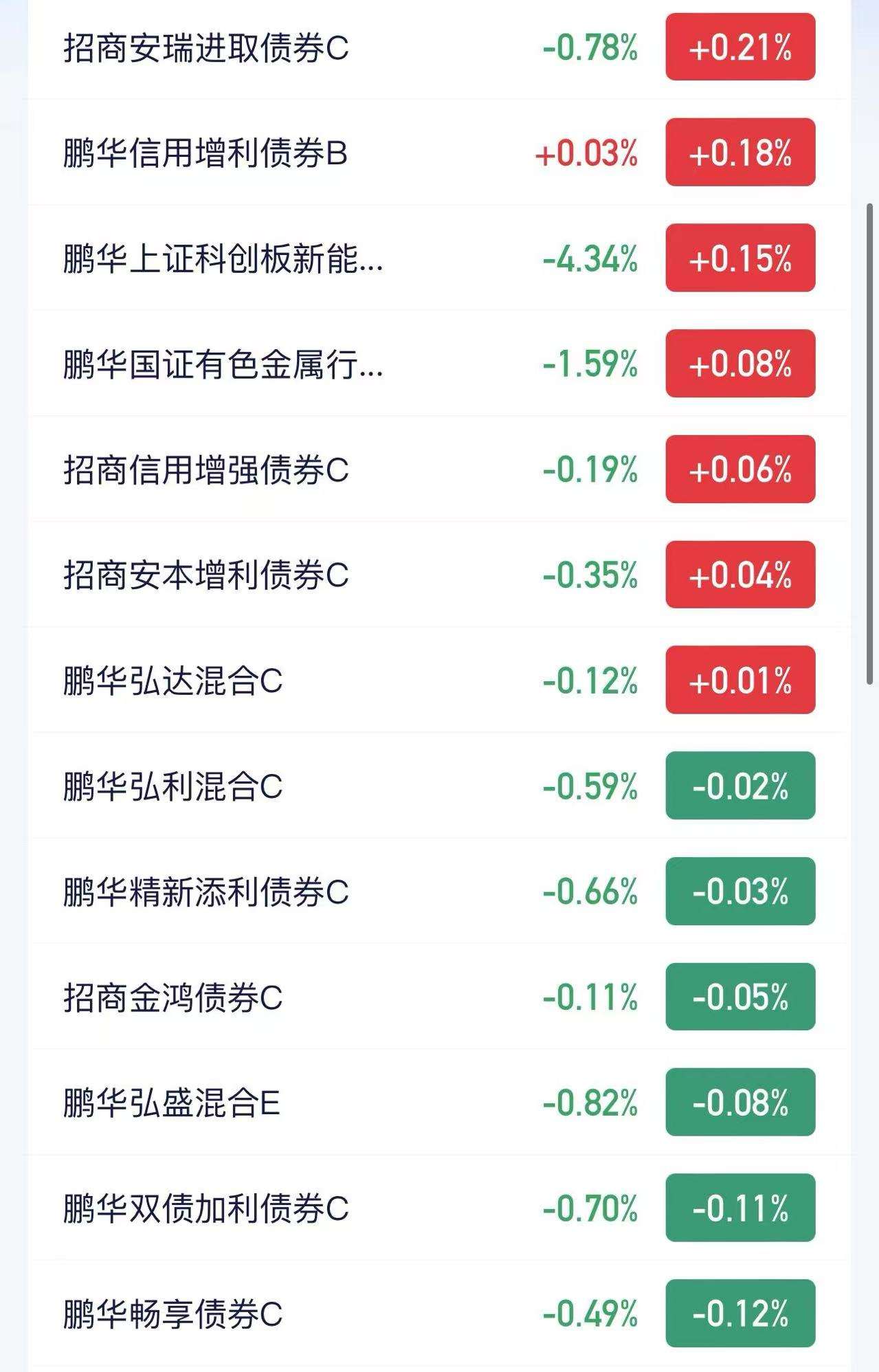Open 鹏华弘盛混合E fund details
Screen dimensions: 879x1372
439,1103
